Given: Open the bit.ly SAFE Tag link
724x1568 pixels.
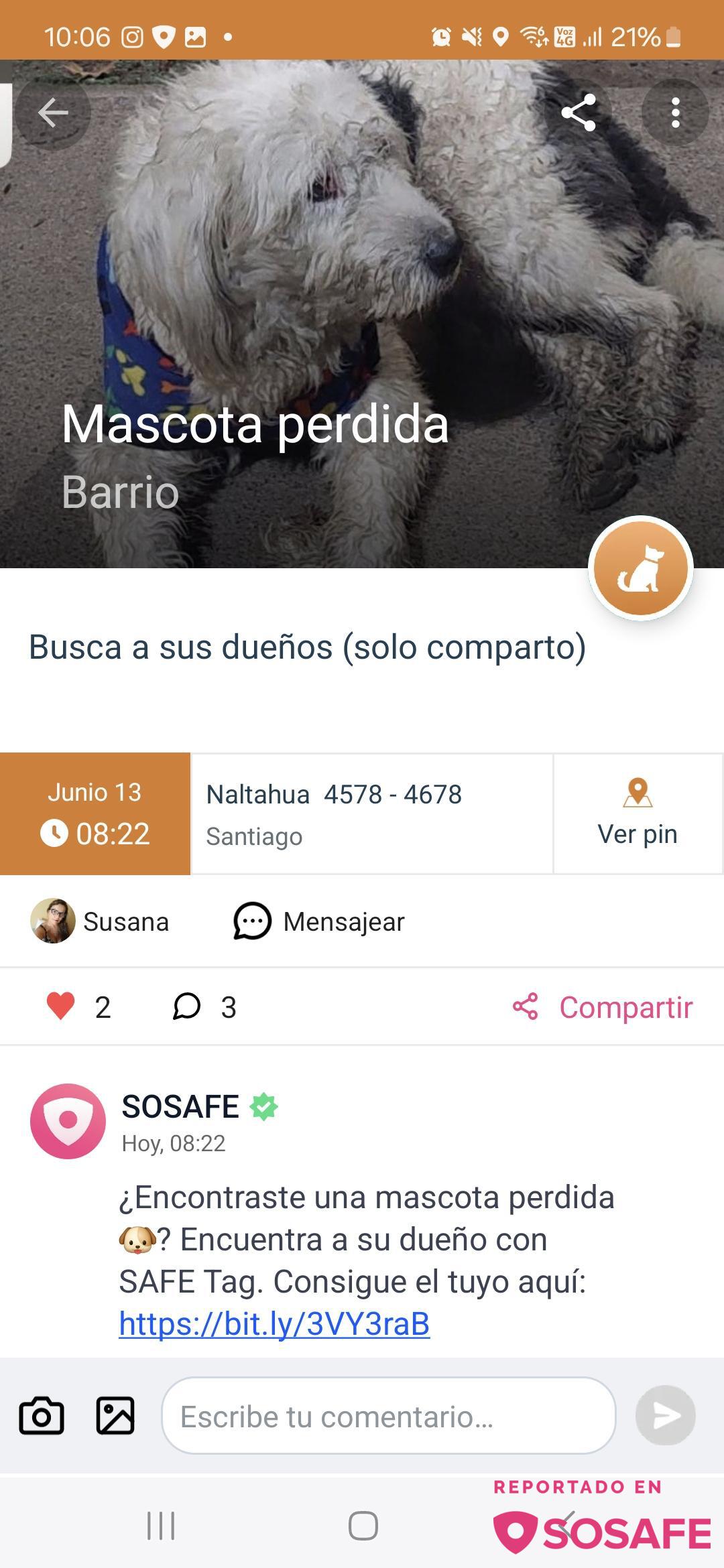Looking at the screenshot, I should 274,1323.
